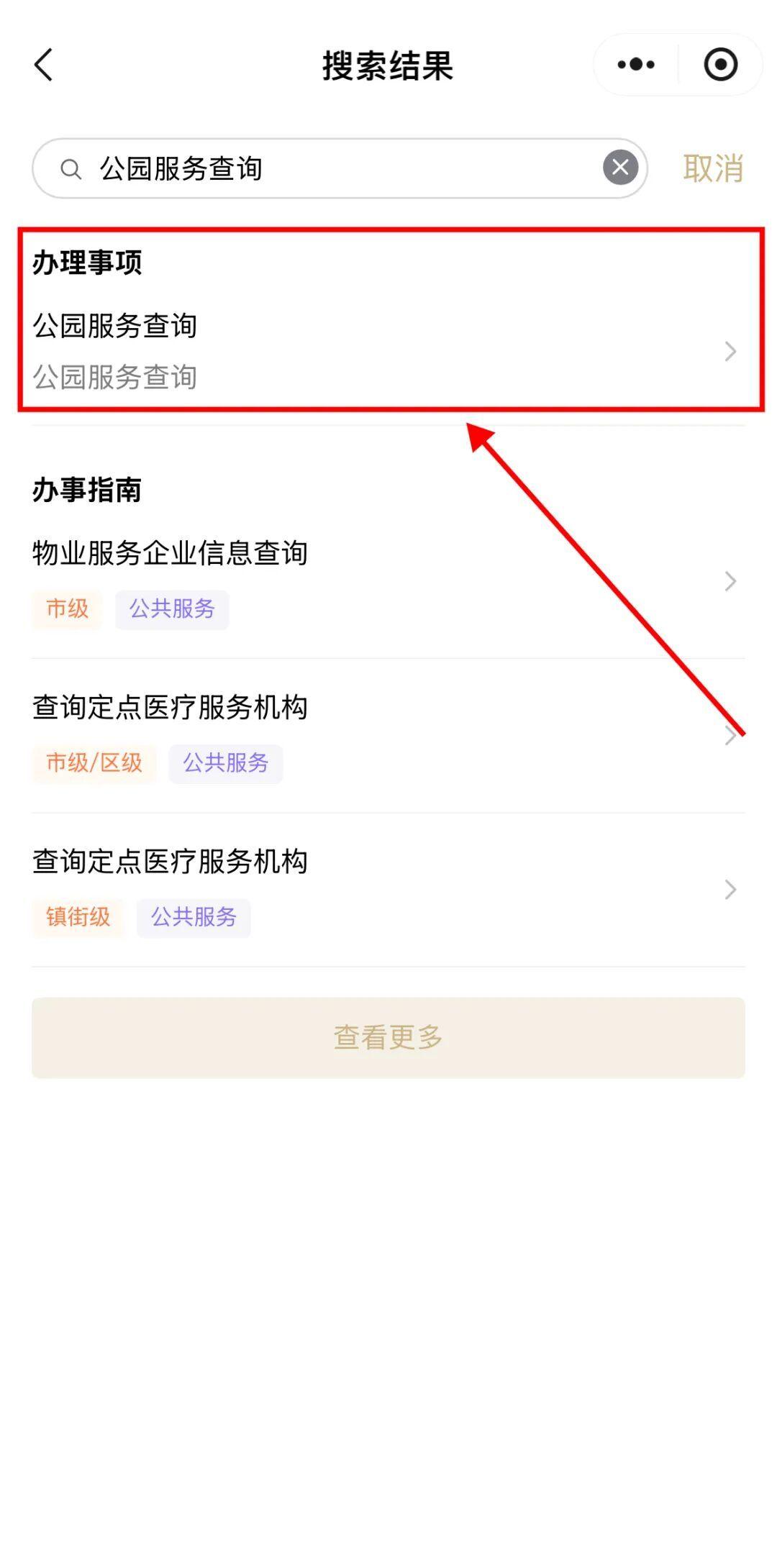Cancel the search with 取消

coord(712,169)
